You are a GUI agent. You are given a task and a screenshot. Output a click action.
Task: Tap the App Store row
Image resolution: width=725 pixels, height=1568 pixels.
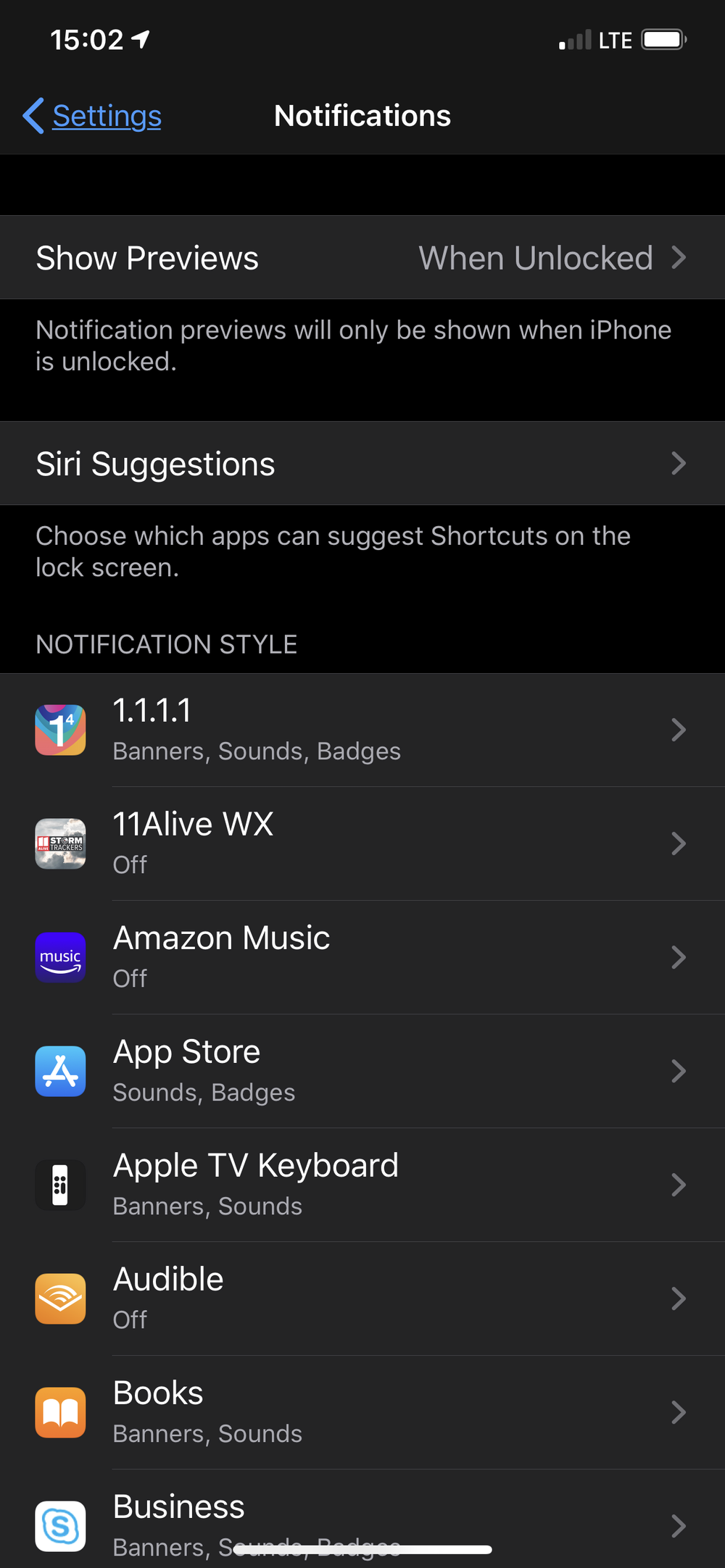[362, 1071]
